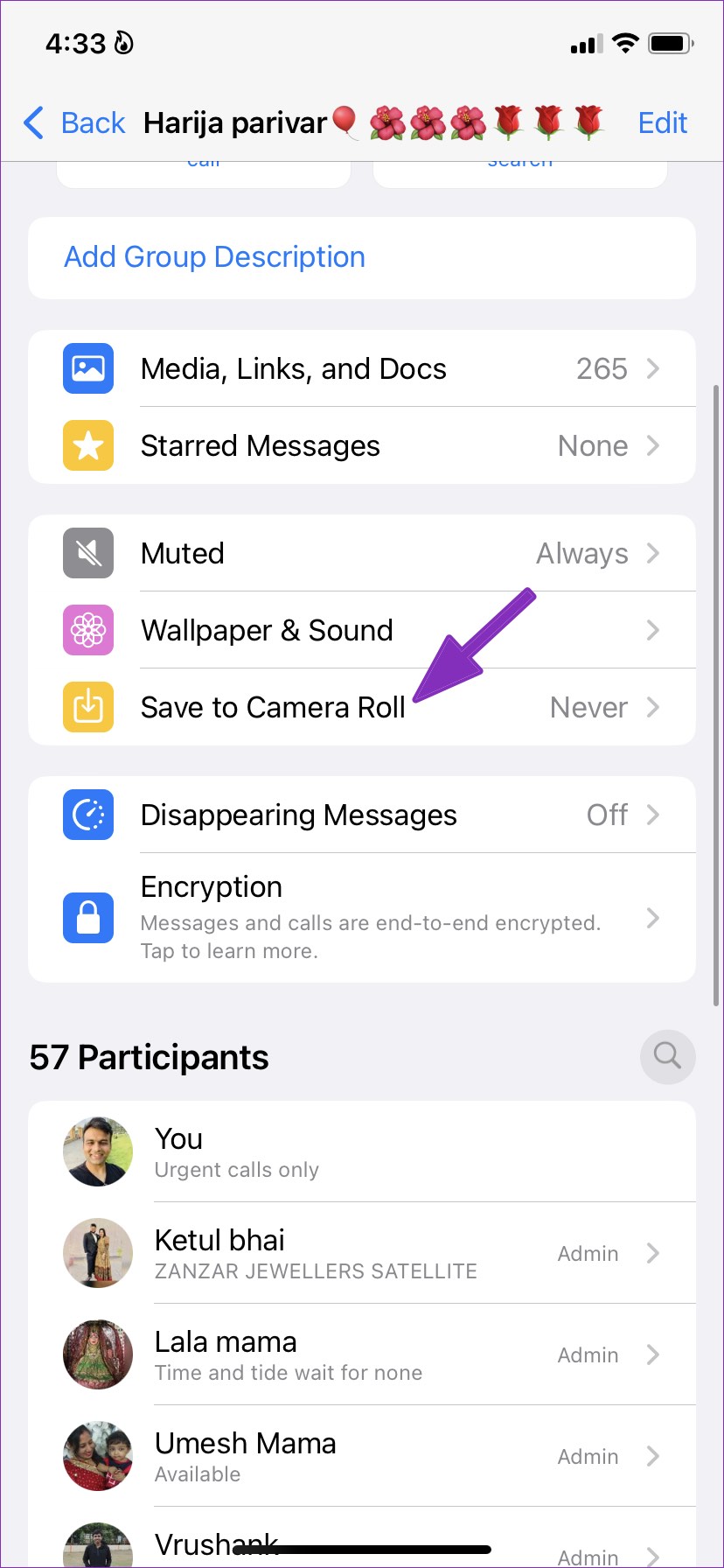724x1568 pixels.
Task: Select participant Lala mama
Action: 362,1354
